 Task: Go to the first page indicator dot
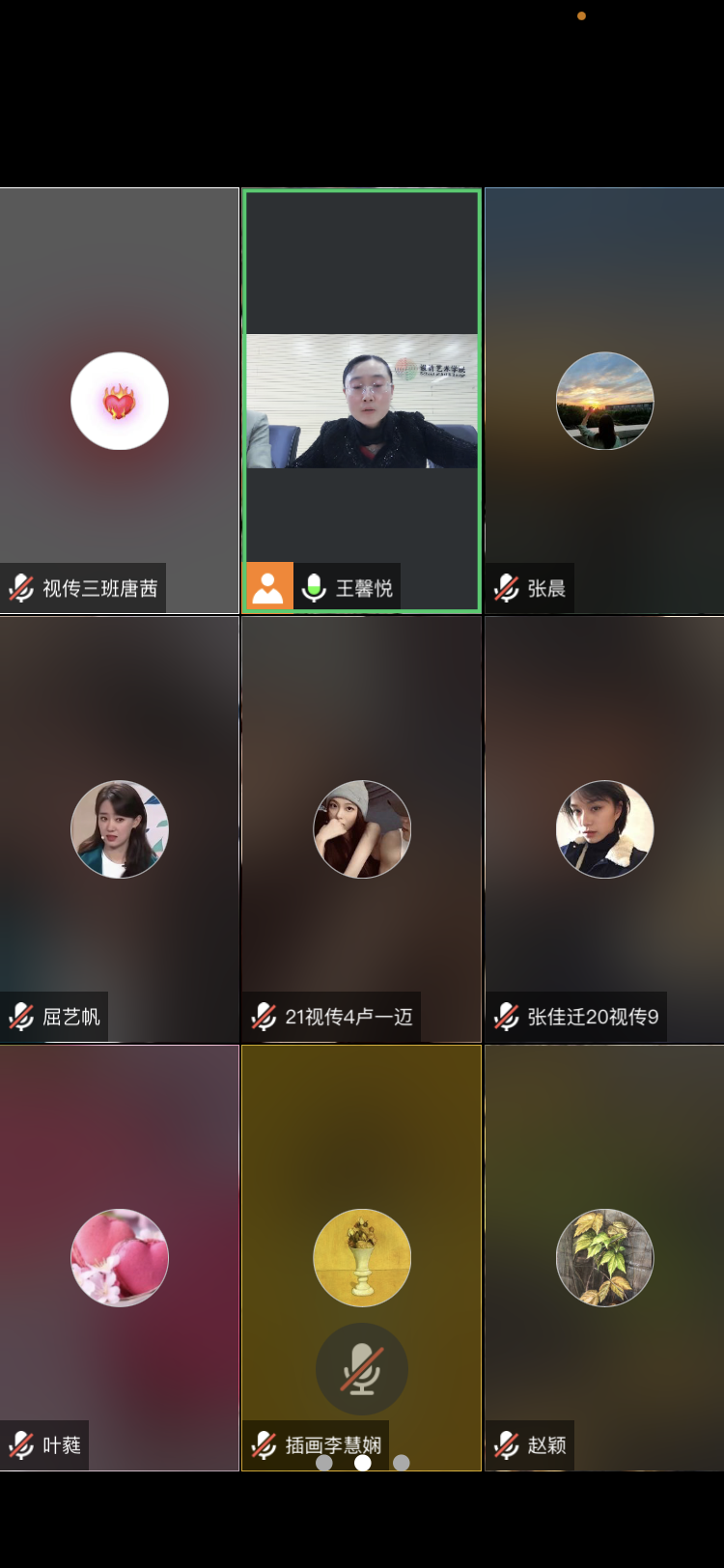coord(324,1463)
